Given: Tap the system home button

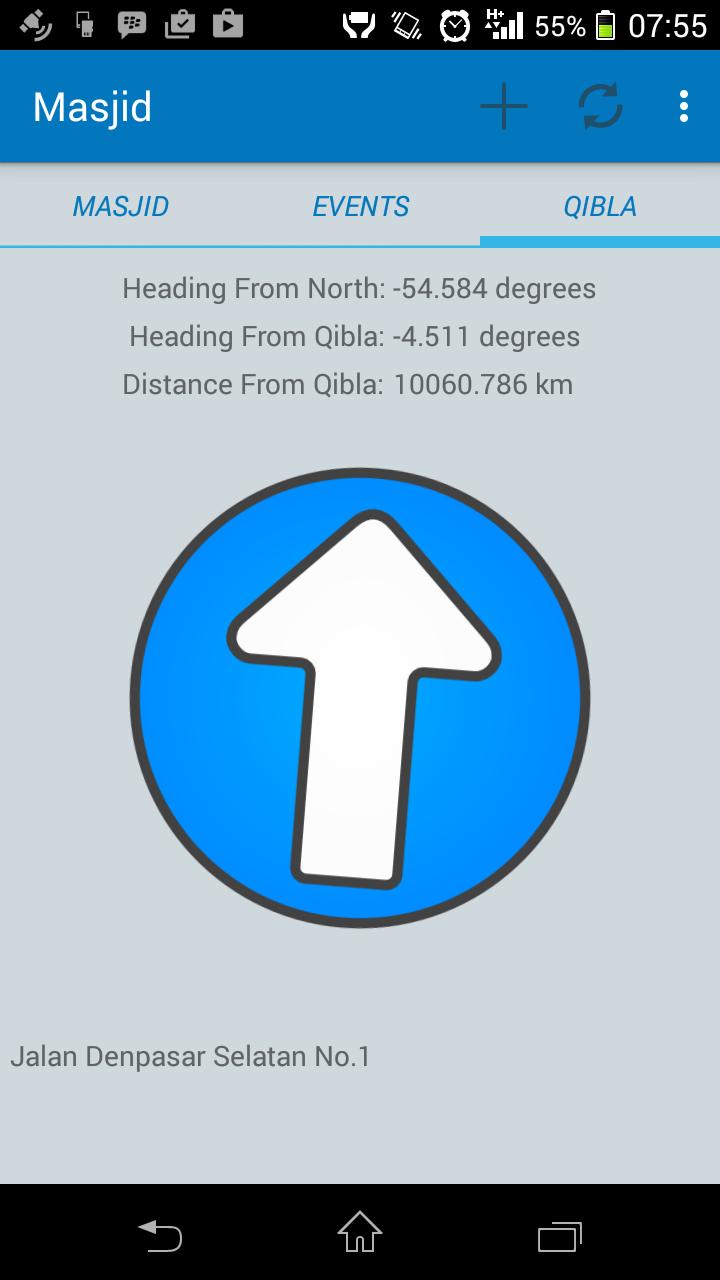Looking at the screenshot, I should click(360, 1233).
